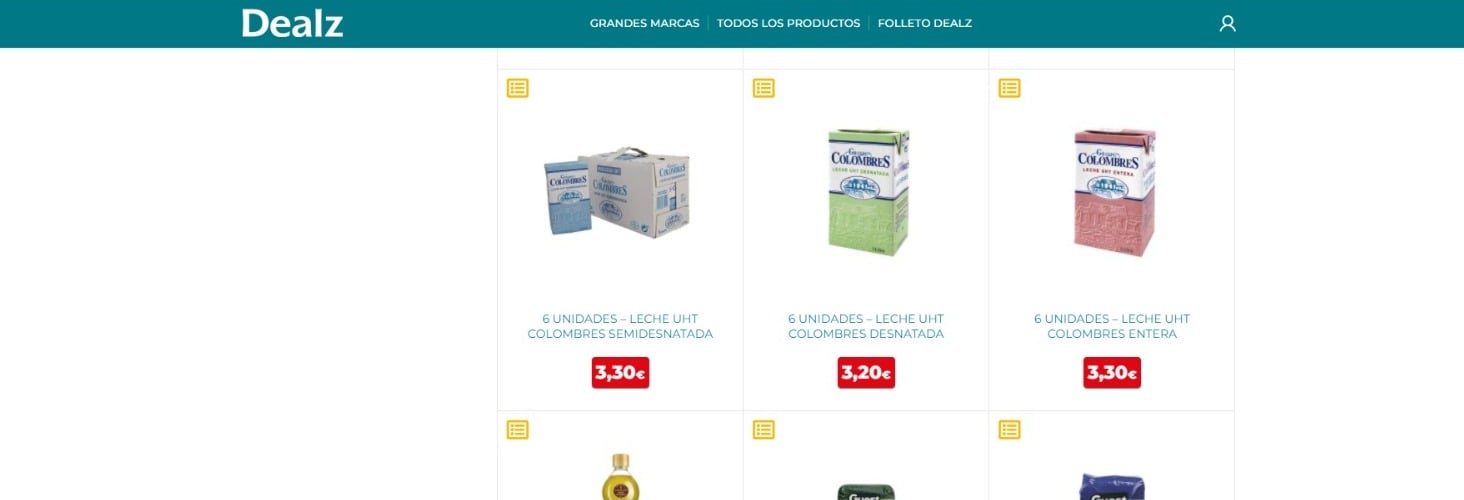Screen dimensions: 1464x500
Task: Add Colombres Semidesnatada milk to list
Action: pyautogui.click(x=517, y=88)
